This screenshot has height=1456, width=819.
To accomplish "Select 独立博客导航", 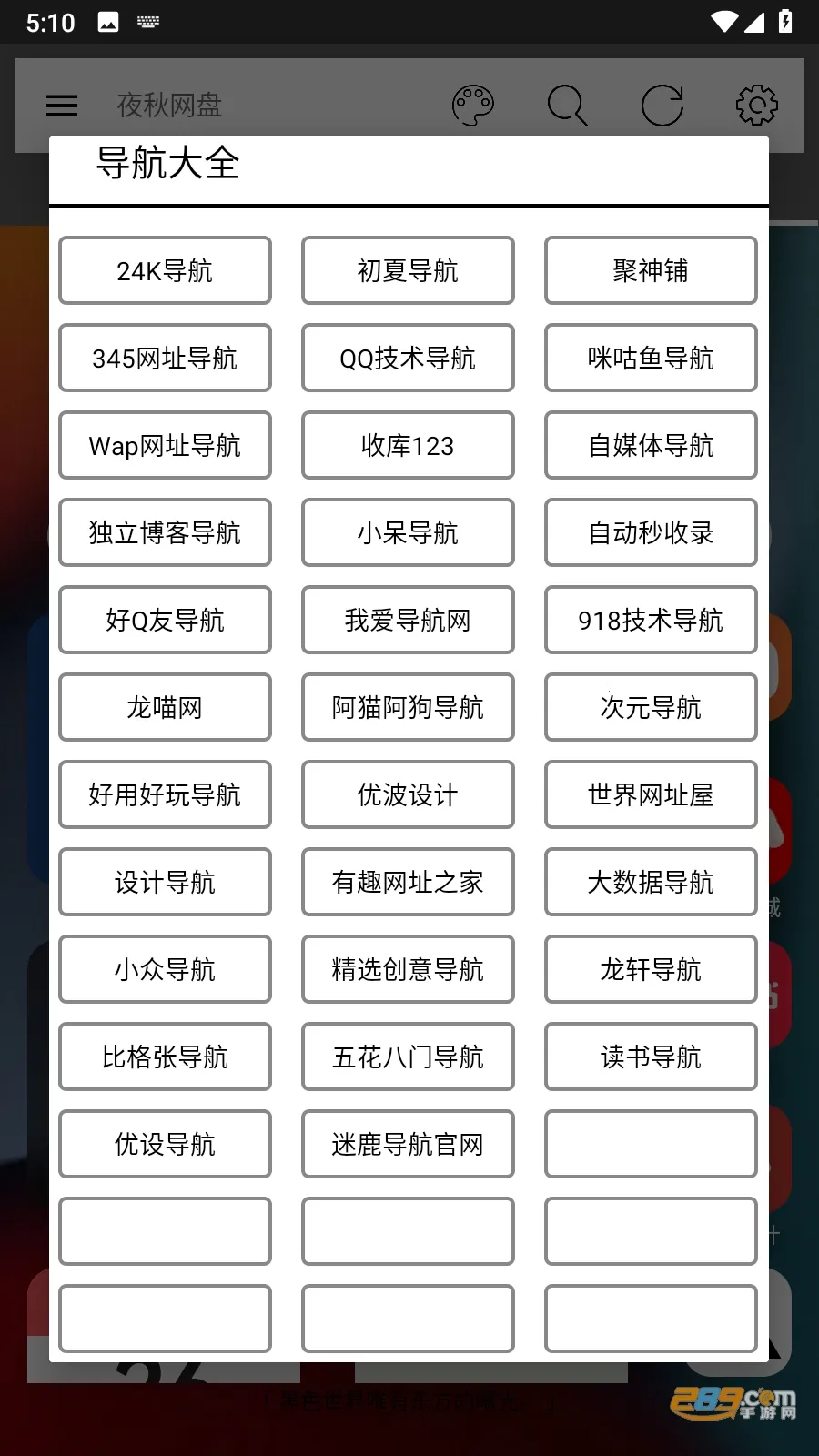I will [165, 532].
